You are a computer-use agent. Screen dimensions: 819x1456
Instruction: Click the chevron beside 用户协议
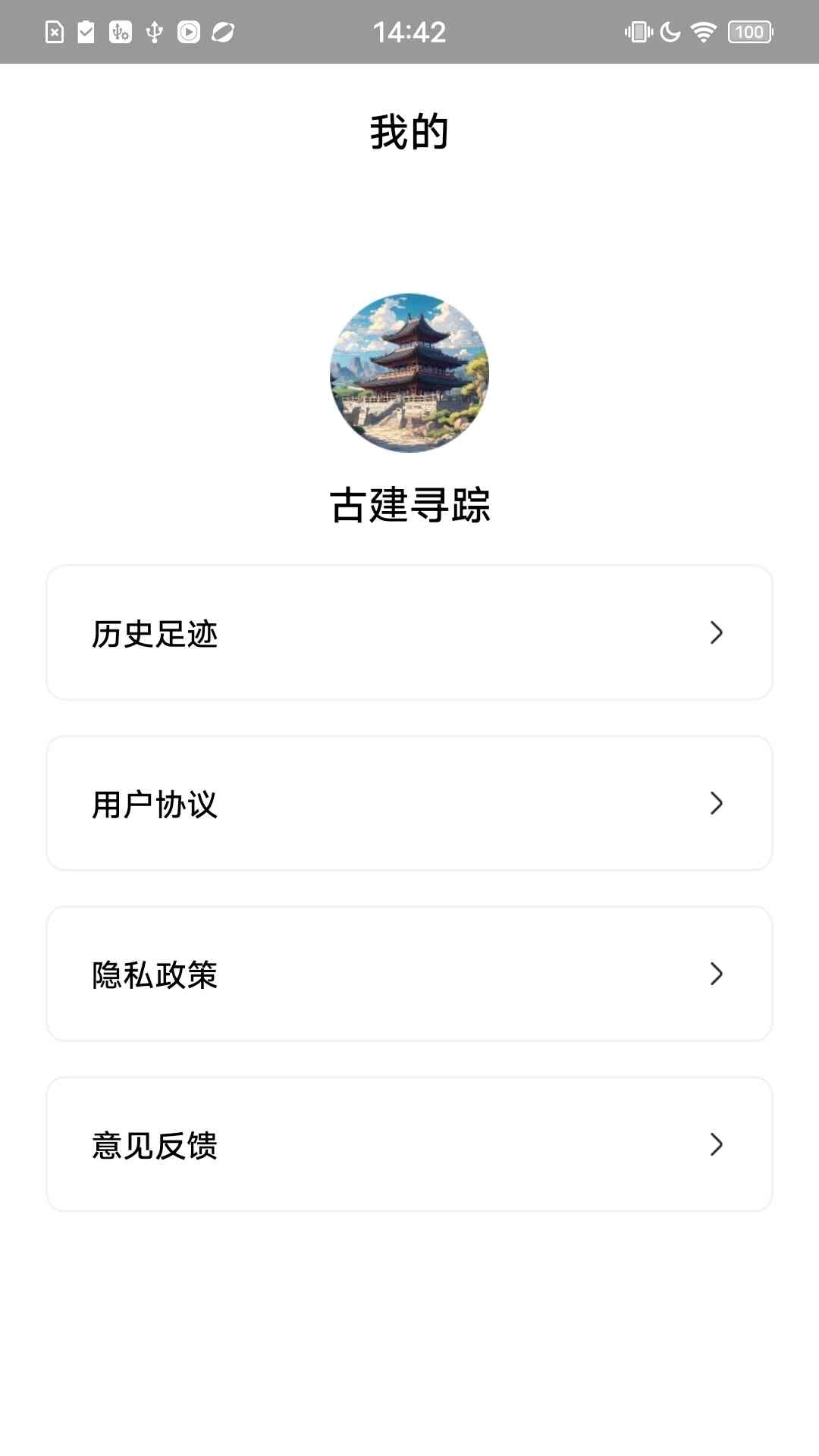[716, 804]
